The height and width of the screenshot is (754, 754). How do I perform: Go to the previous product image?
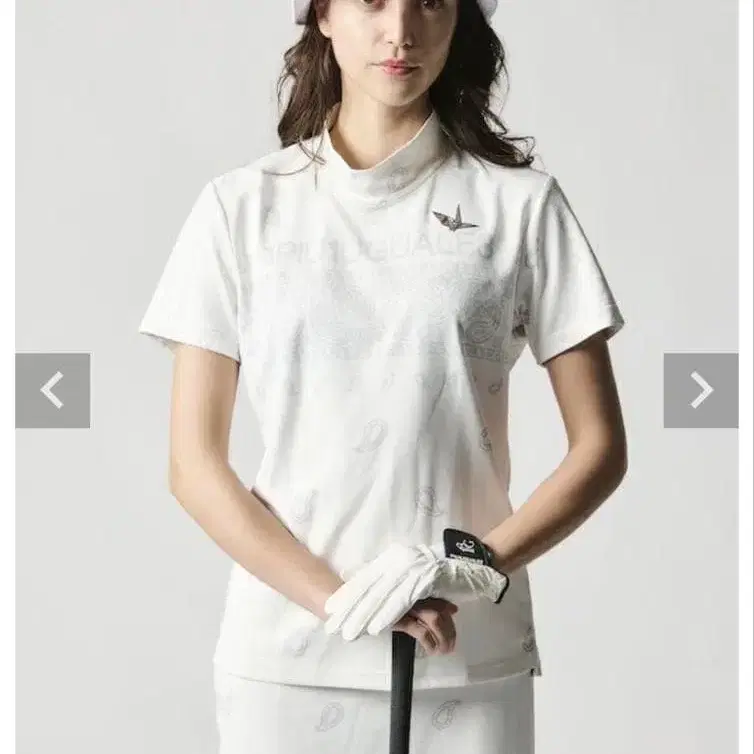point(52,390)
